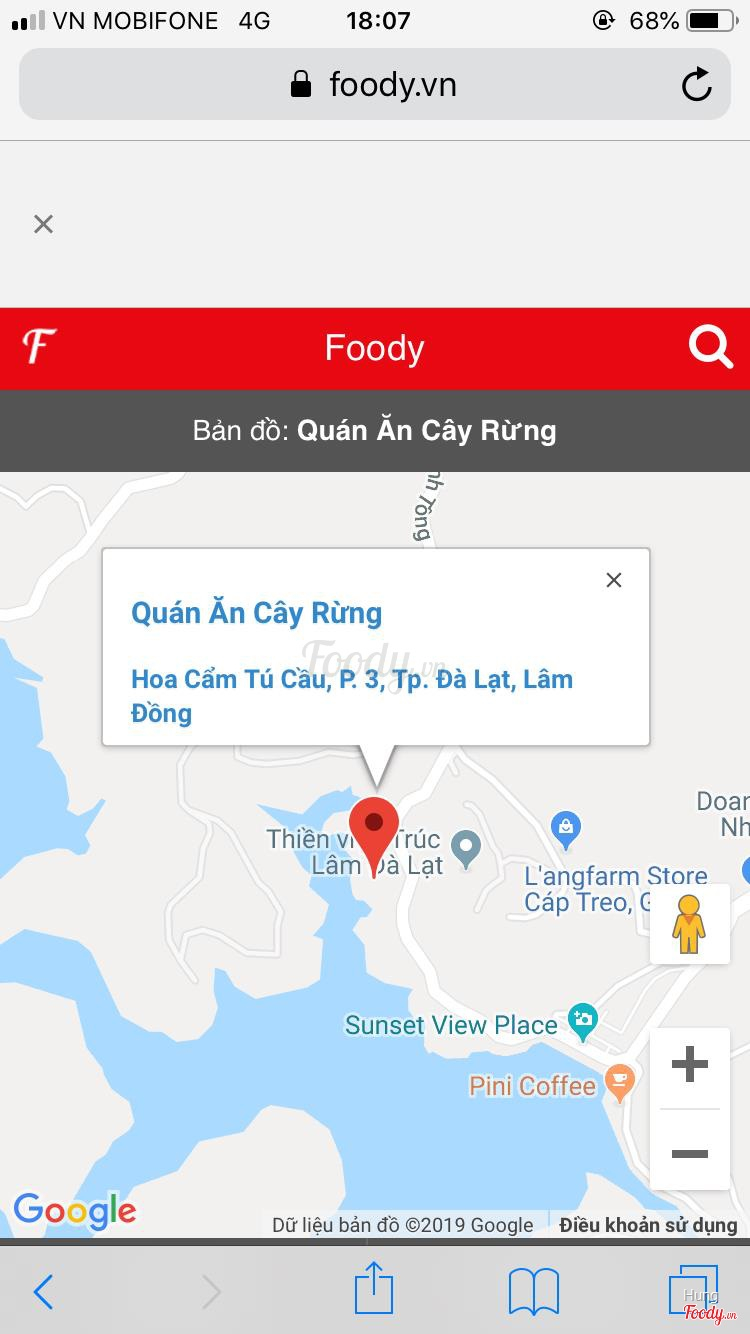Dismiss the banner with the X
The image size is (750, 1334).
point(43,224)
